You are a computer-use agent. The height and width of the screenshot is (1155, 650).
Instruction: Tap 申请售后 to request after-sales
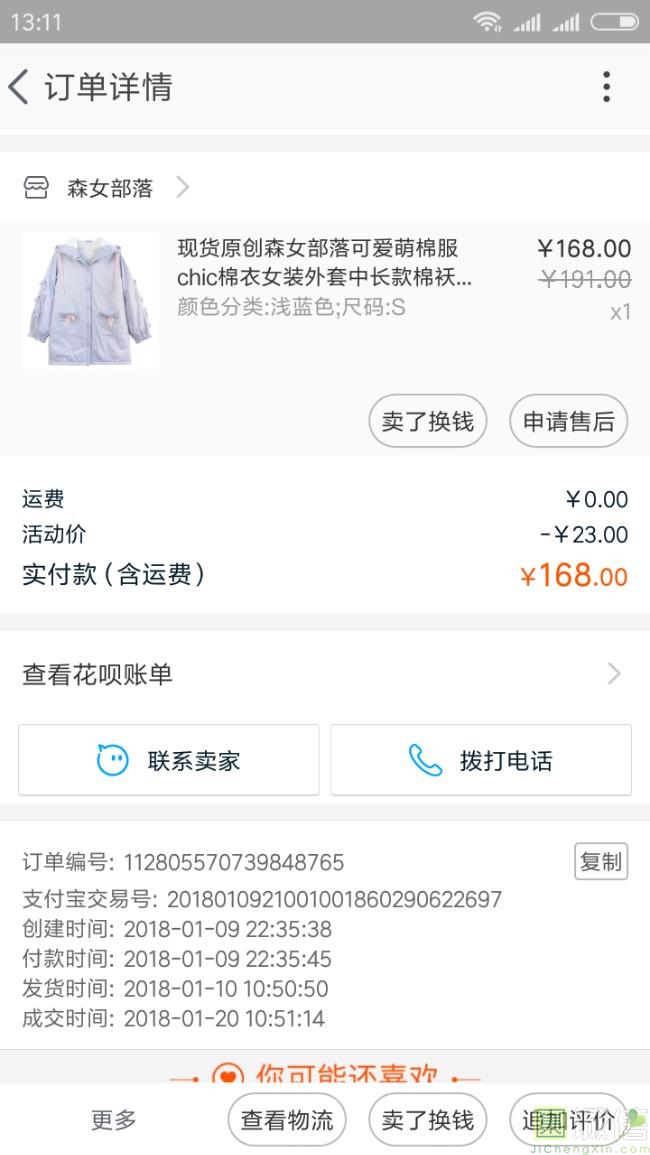[x=568, y=421]
